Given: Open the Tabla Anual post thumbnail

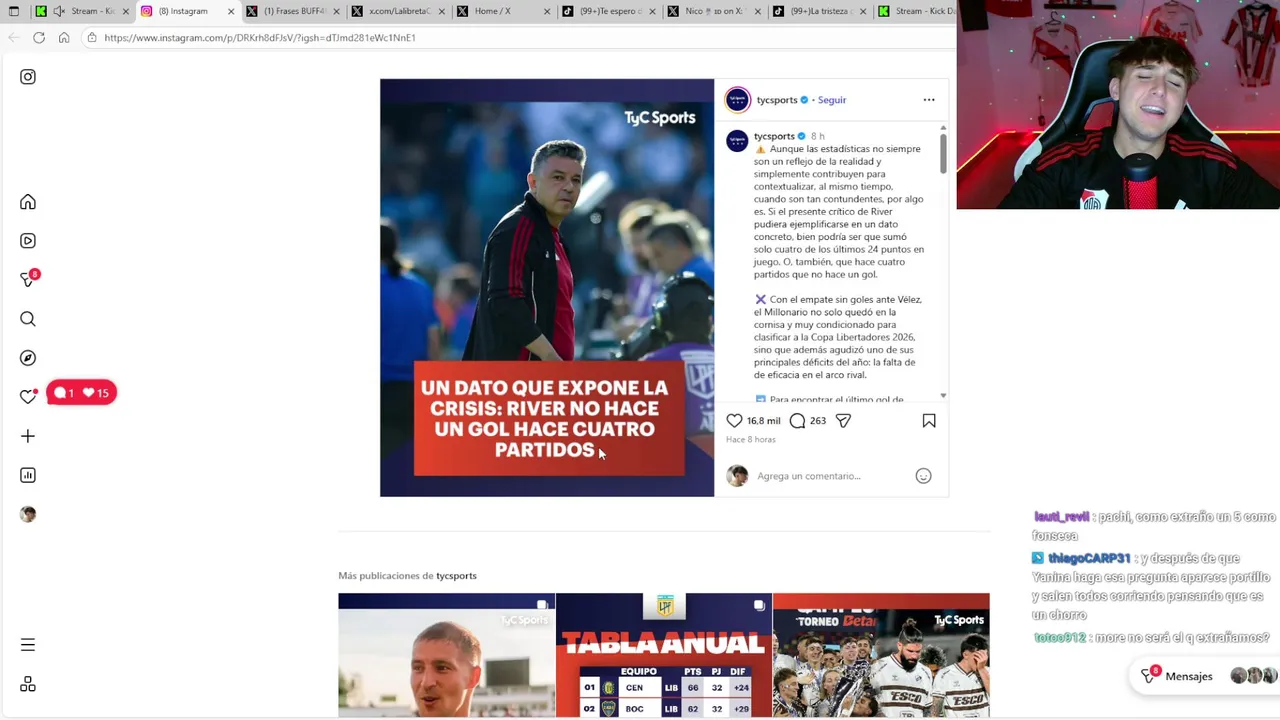Looking at the screenshot, I should coord(664,655).
